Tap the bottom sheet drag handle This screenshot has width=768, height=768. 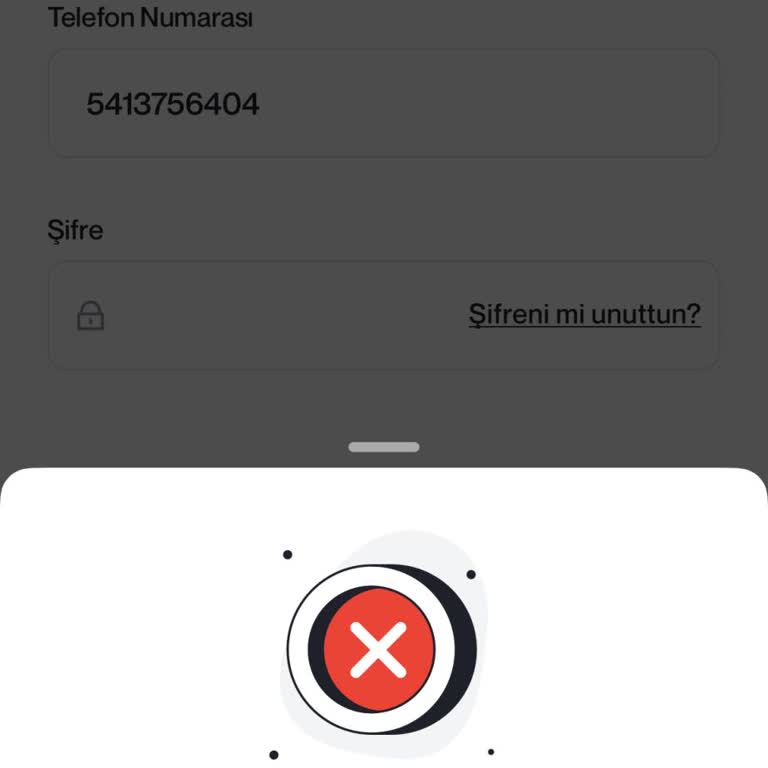click(384, 447)
